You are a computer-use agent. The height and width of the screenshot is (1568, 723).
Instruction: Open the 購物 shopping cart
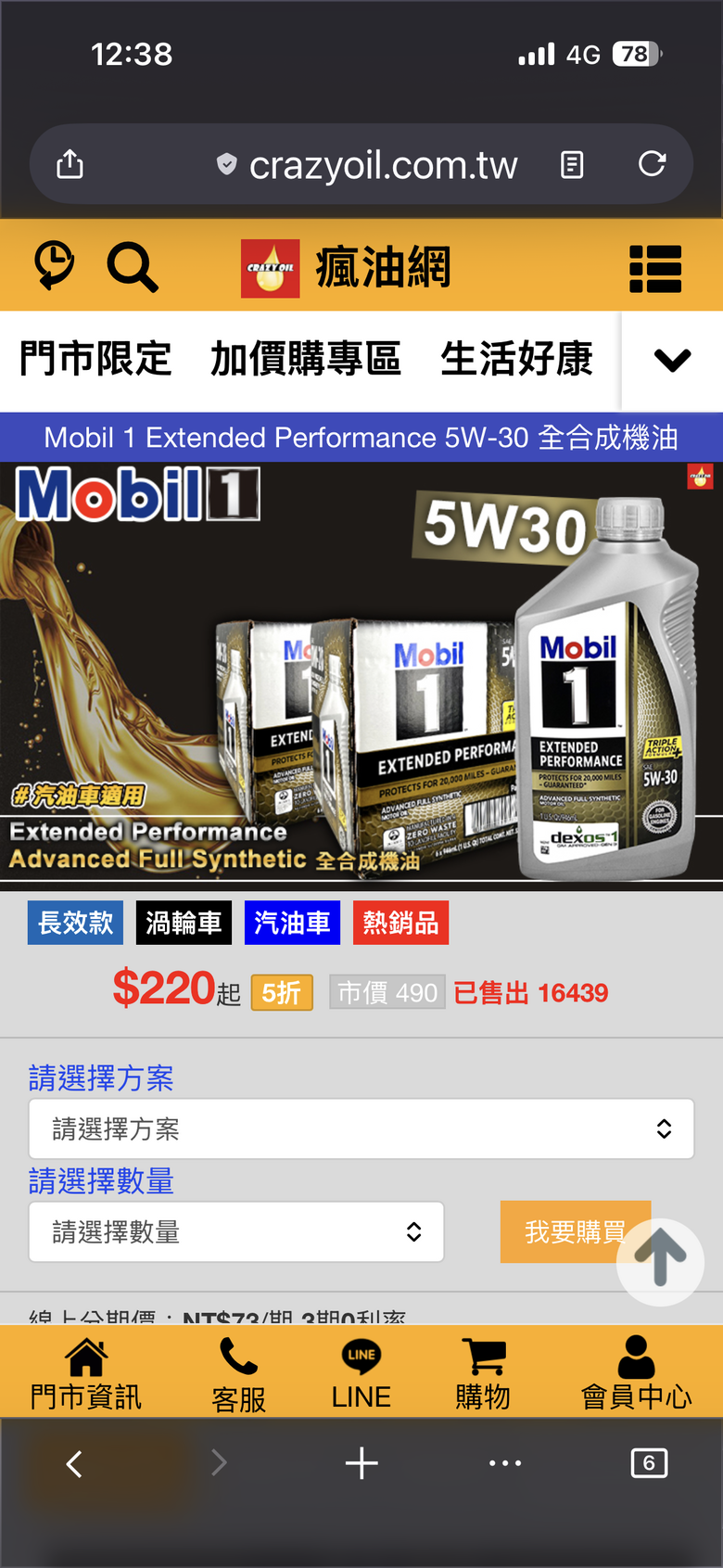coord(483,1373)
